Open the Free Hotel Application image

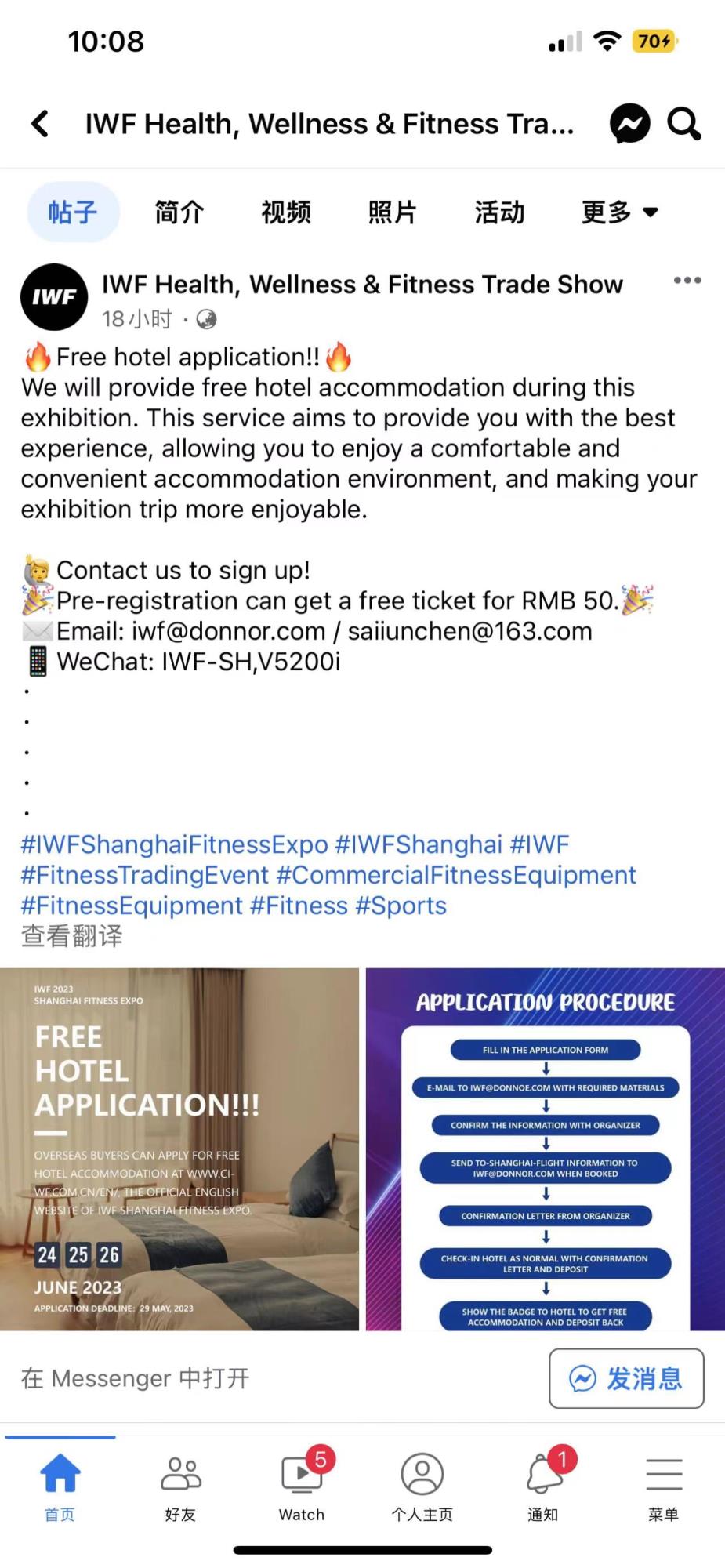tap(179, 1149)
